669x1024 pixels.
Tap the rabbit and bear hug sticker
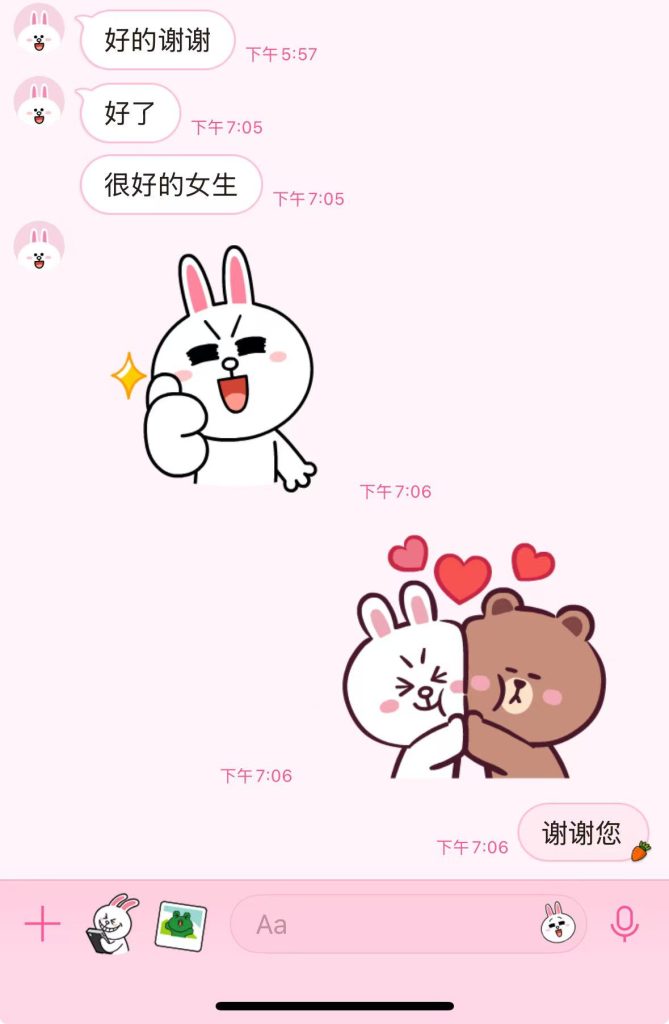pos(472,662)
